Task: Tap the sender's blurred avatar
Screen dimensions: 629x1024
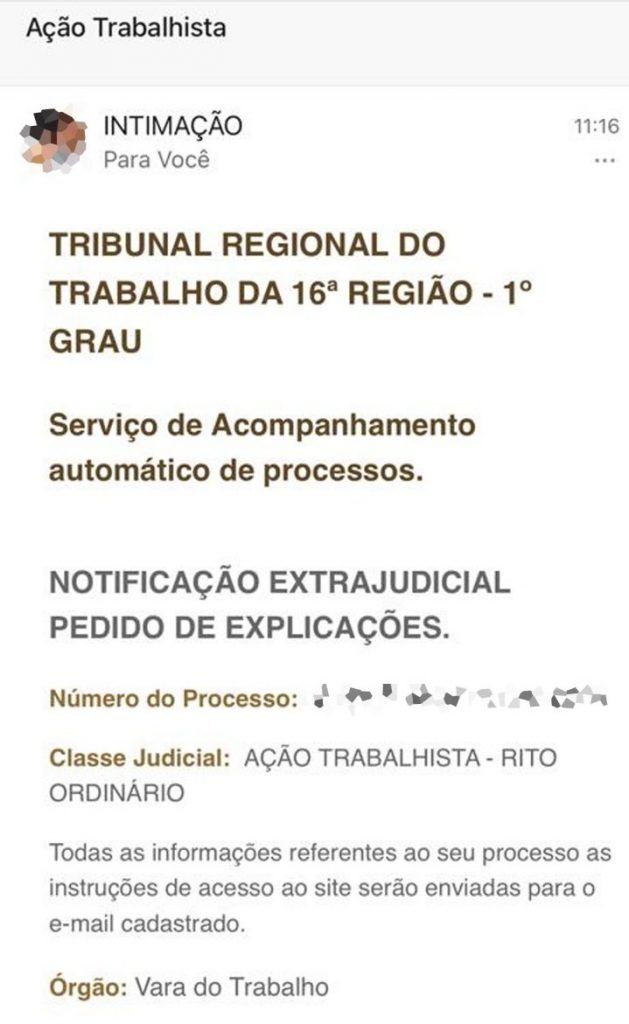Action: [54, 140]
